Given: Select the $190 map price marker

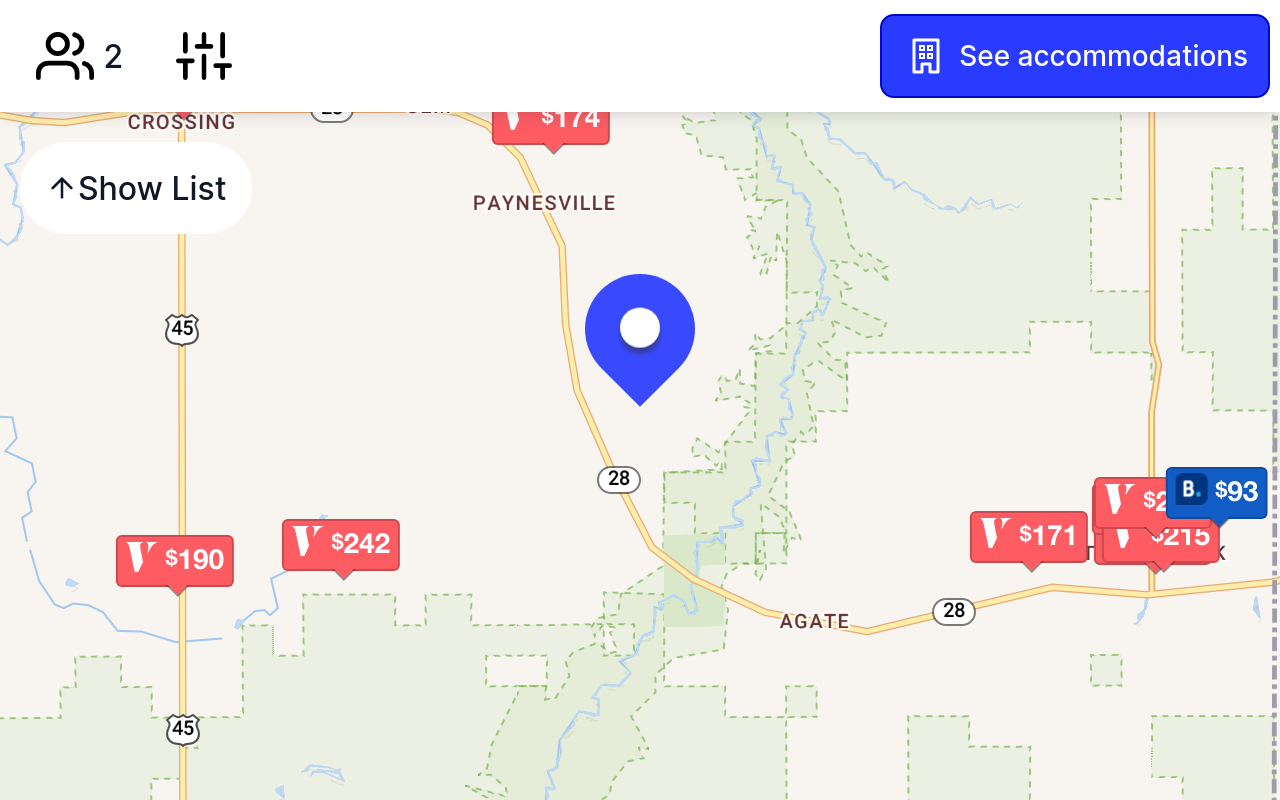Looking at the screenshot, I should tap(175, 560).
